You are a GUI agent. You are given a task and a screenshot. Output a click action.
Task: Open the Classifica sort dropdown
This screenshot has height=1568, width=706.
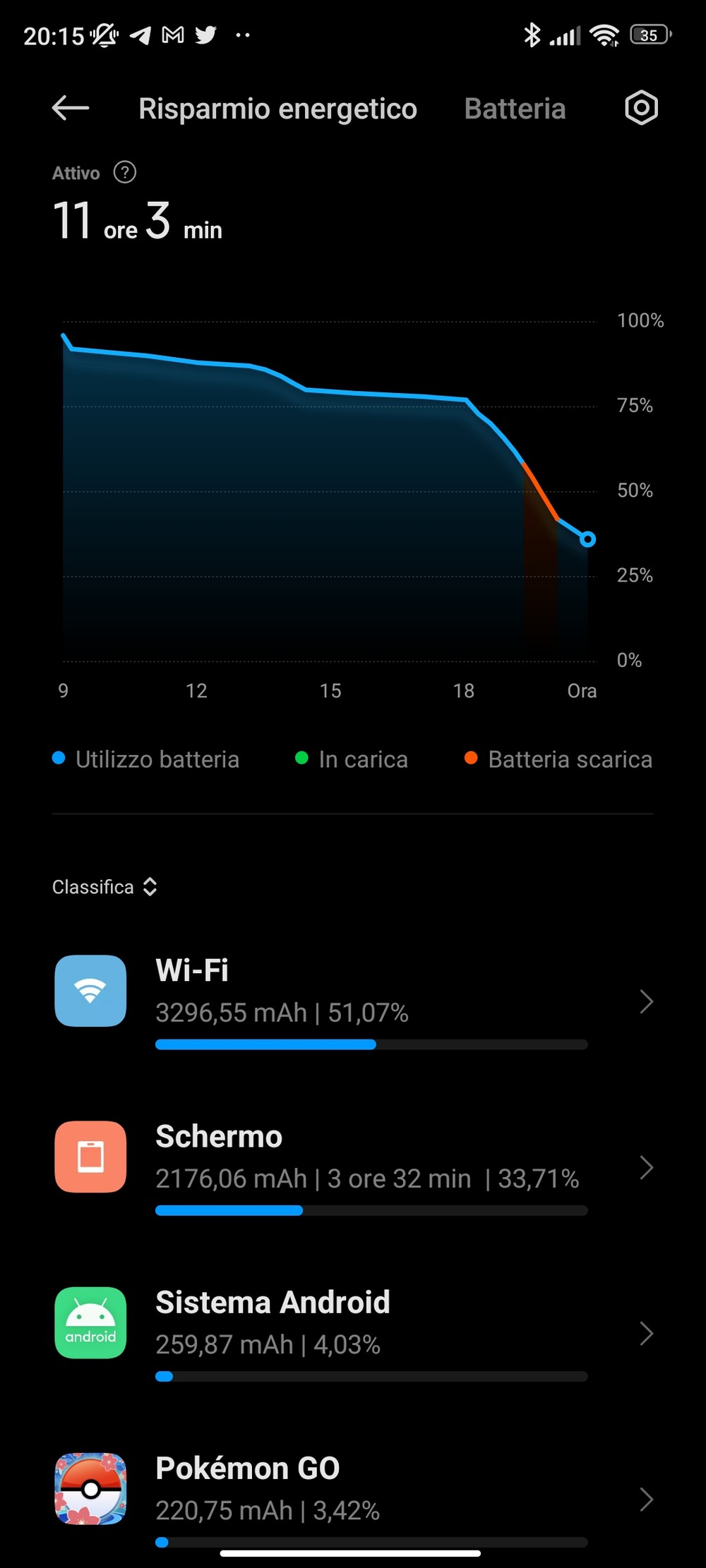(x=104, y=887)
